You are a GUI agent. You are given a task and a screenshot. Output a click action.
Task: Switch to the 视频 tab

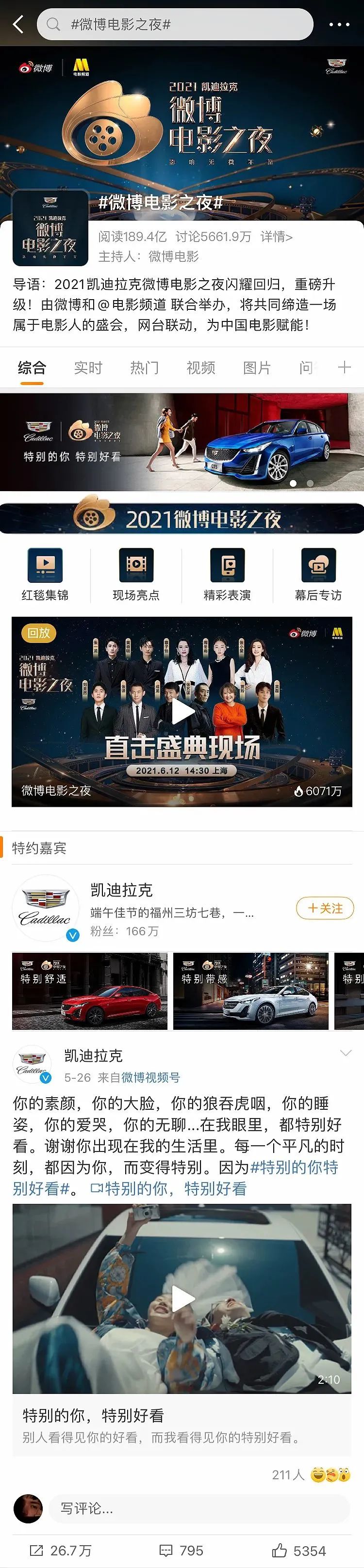coord(200,368)
